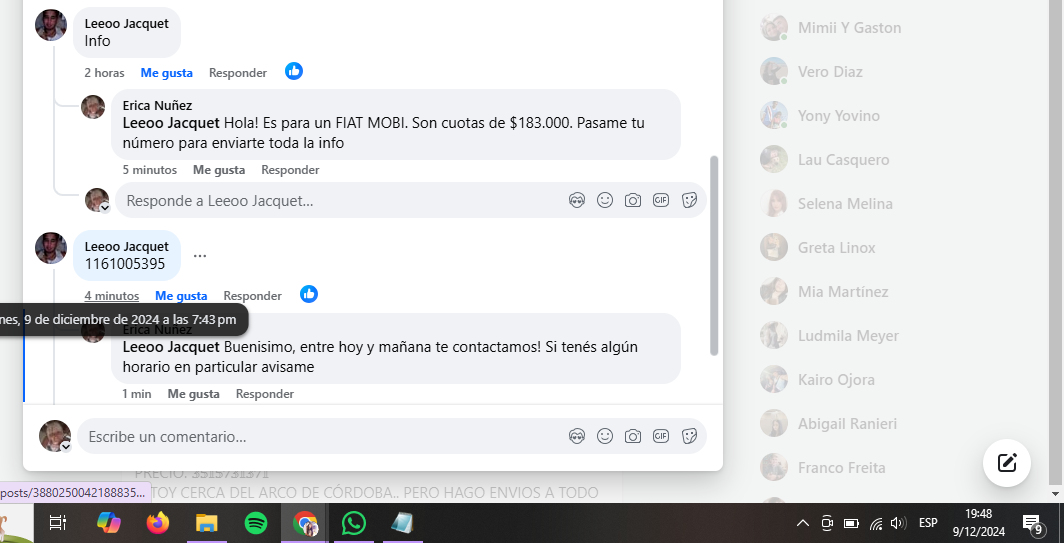1064x543 pixels.
Task: Reply to Erica Nuñez's FIAT MOBI comment
Action: tap(290, 170)
